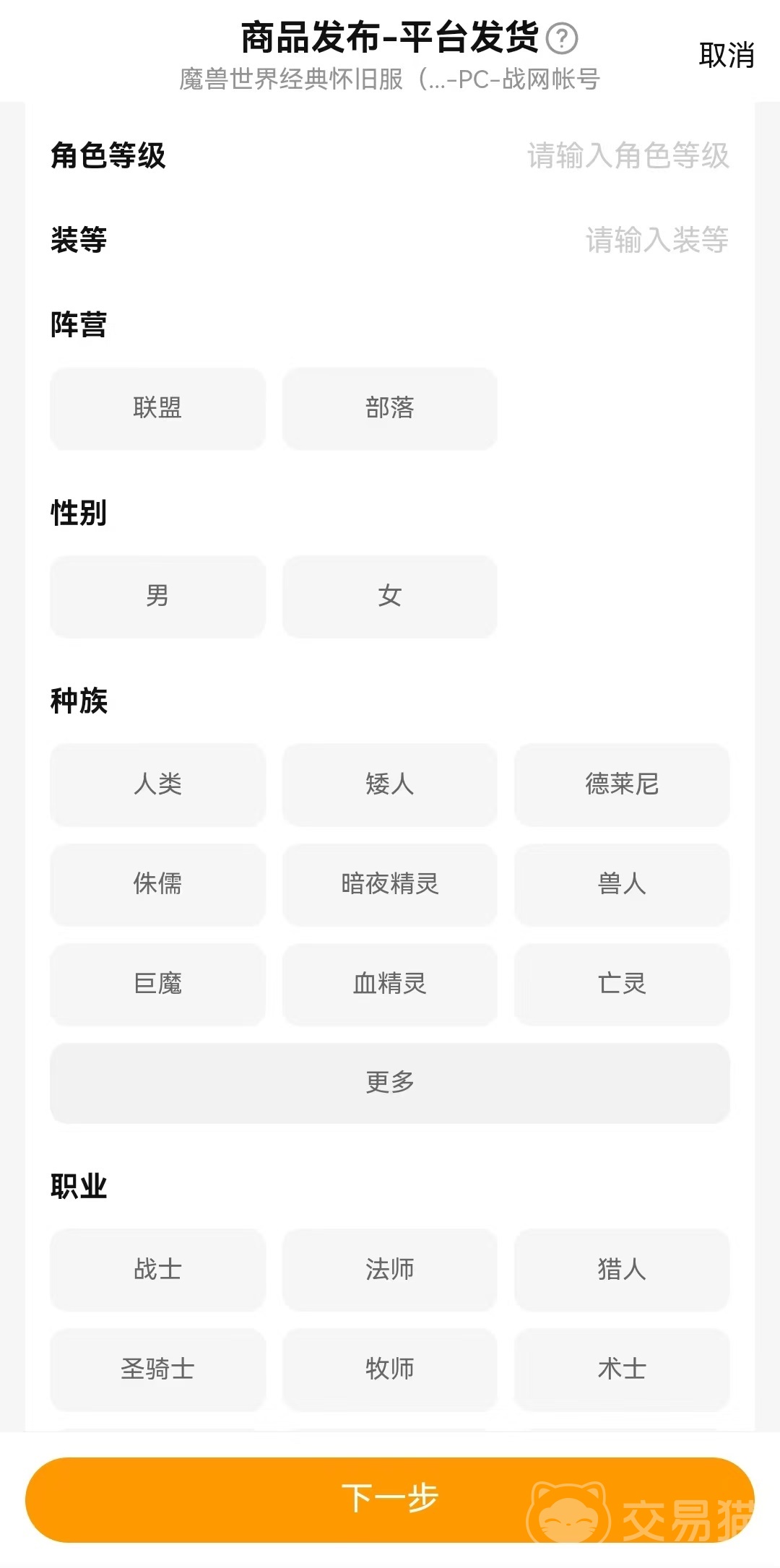Screen dimensions: 780x1568
Task: Select 男 for gender
Action: [157, 596]
